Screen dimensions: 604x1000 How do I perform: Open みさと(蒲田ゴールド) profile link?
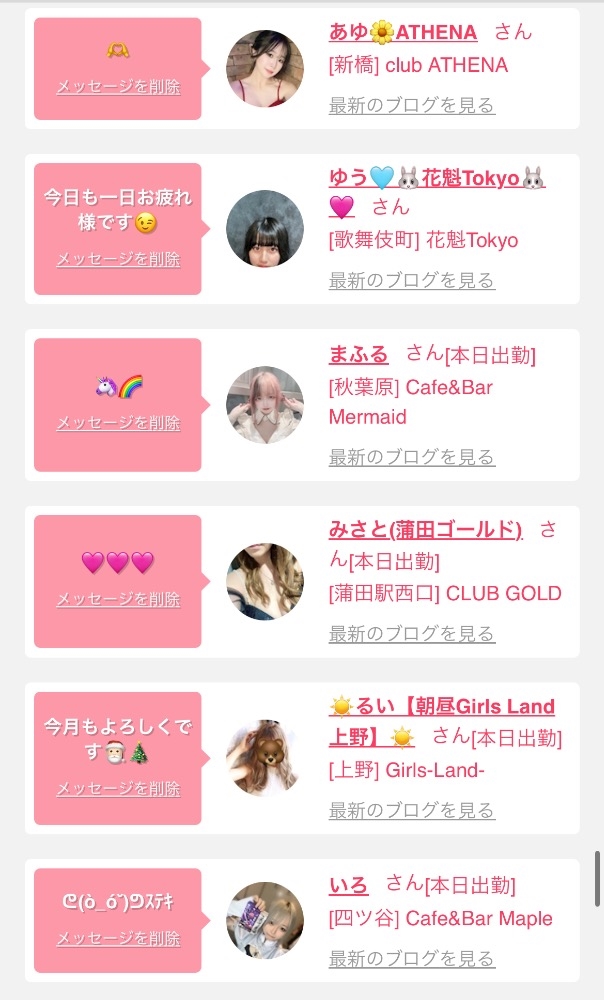425,530
